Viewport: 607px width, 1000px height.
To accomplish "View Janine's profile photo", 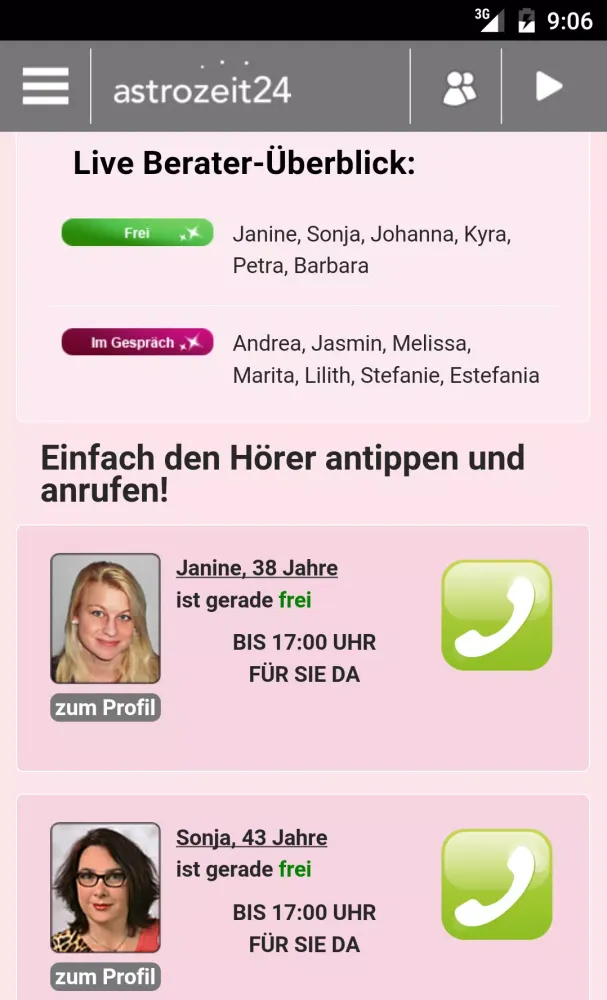I will (x=105, y=619).
